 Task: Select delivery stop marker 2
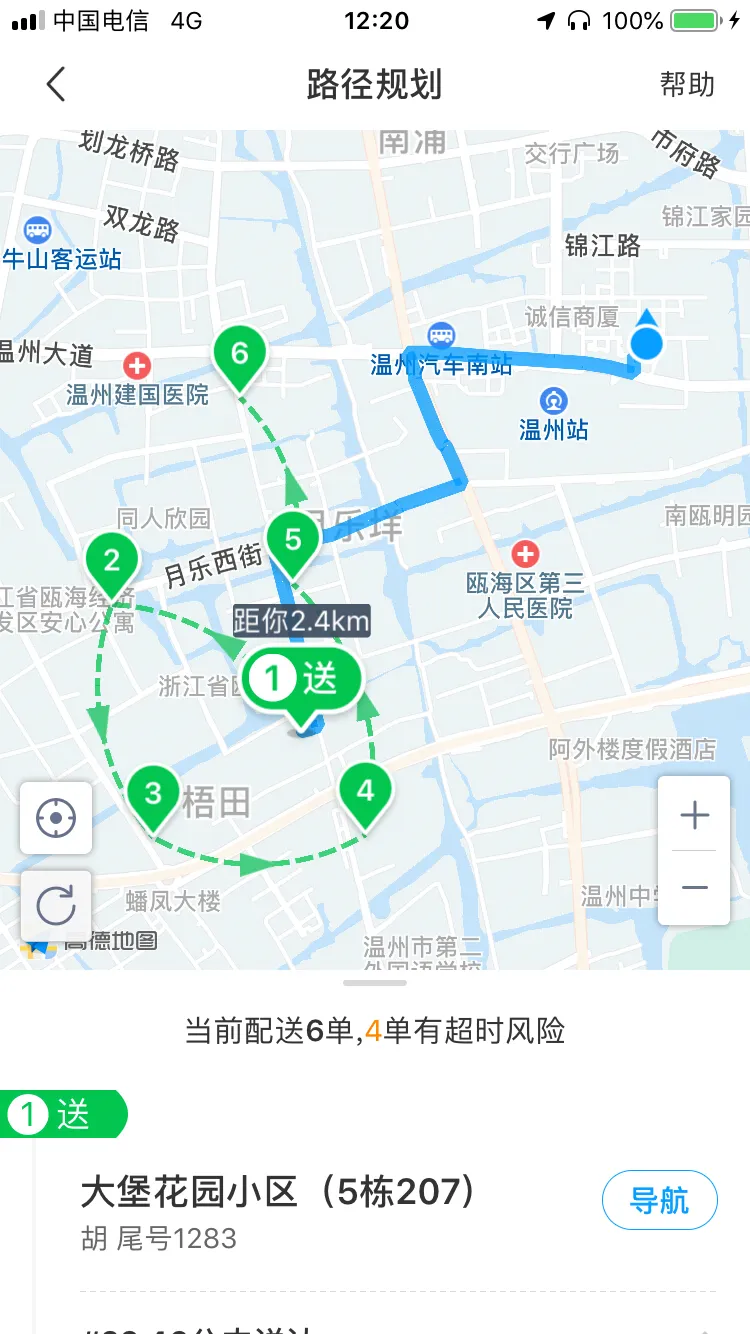[112, 561]
